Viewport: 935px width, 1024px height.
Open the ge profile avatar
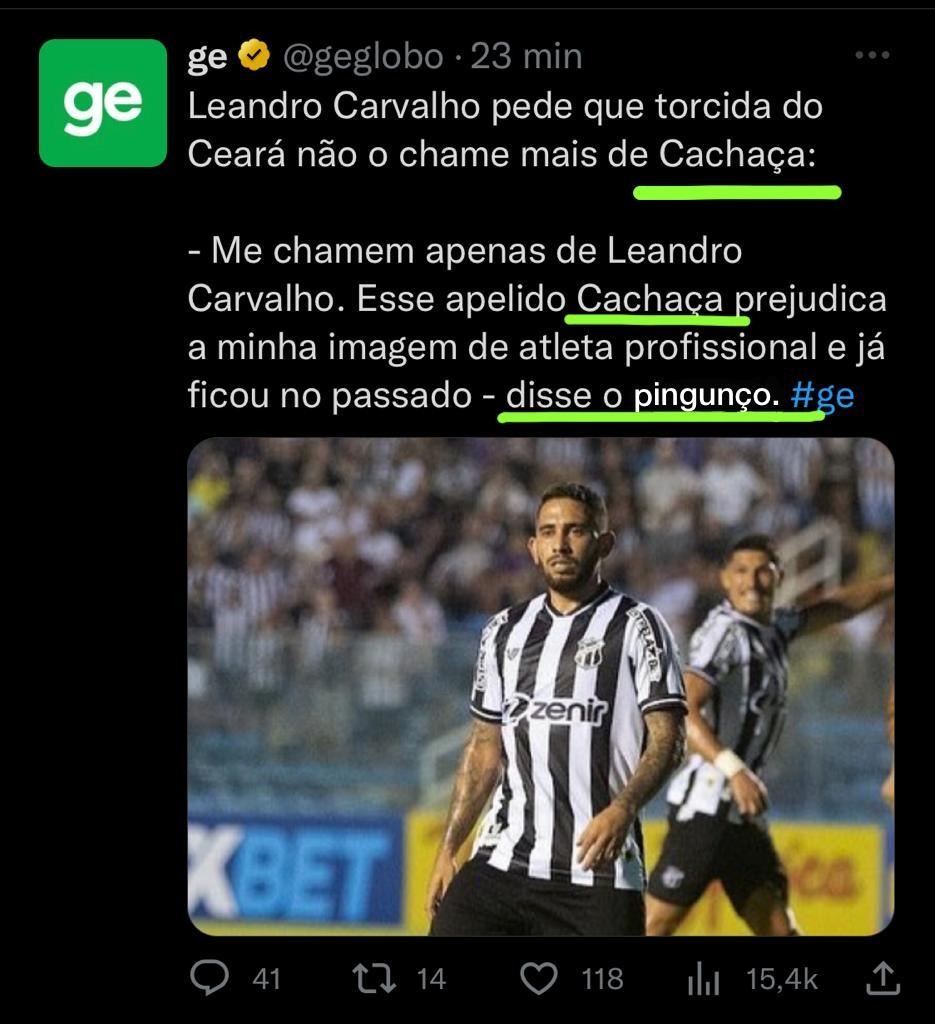(x=104, y=103)
